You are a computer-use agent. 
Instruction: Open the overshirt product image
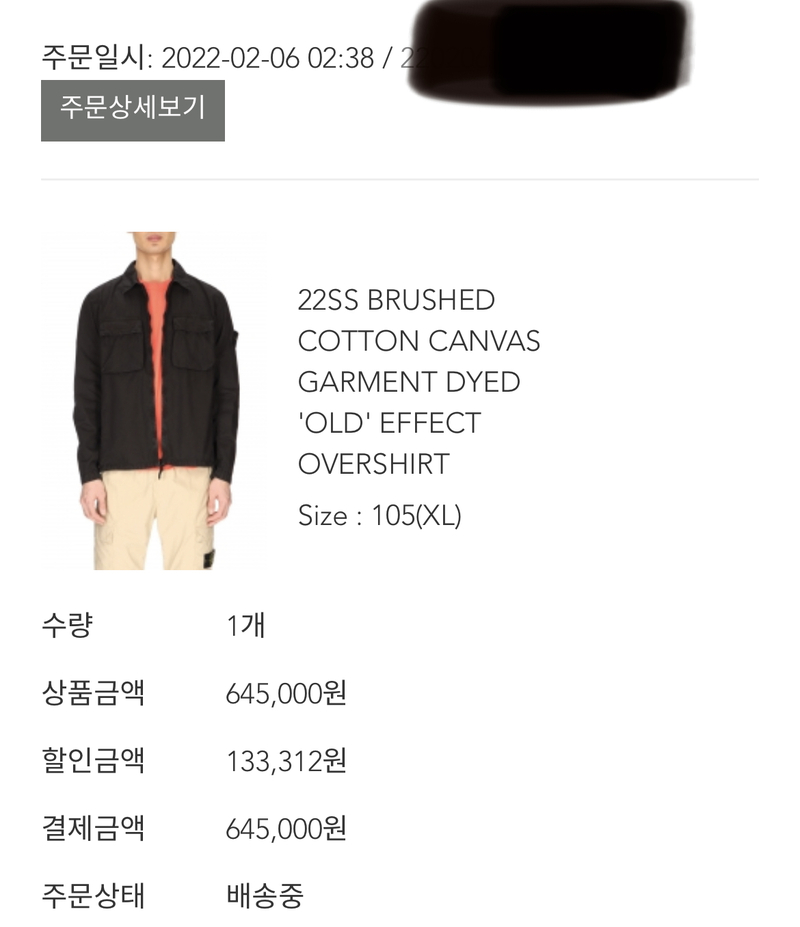tap(152, 400)
